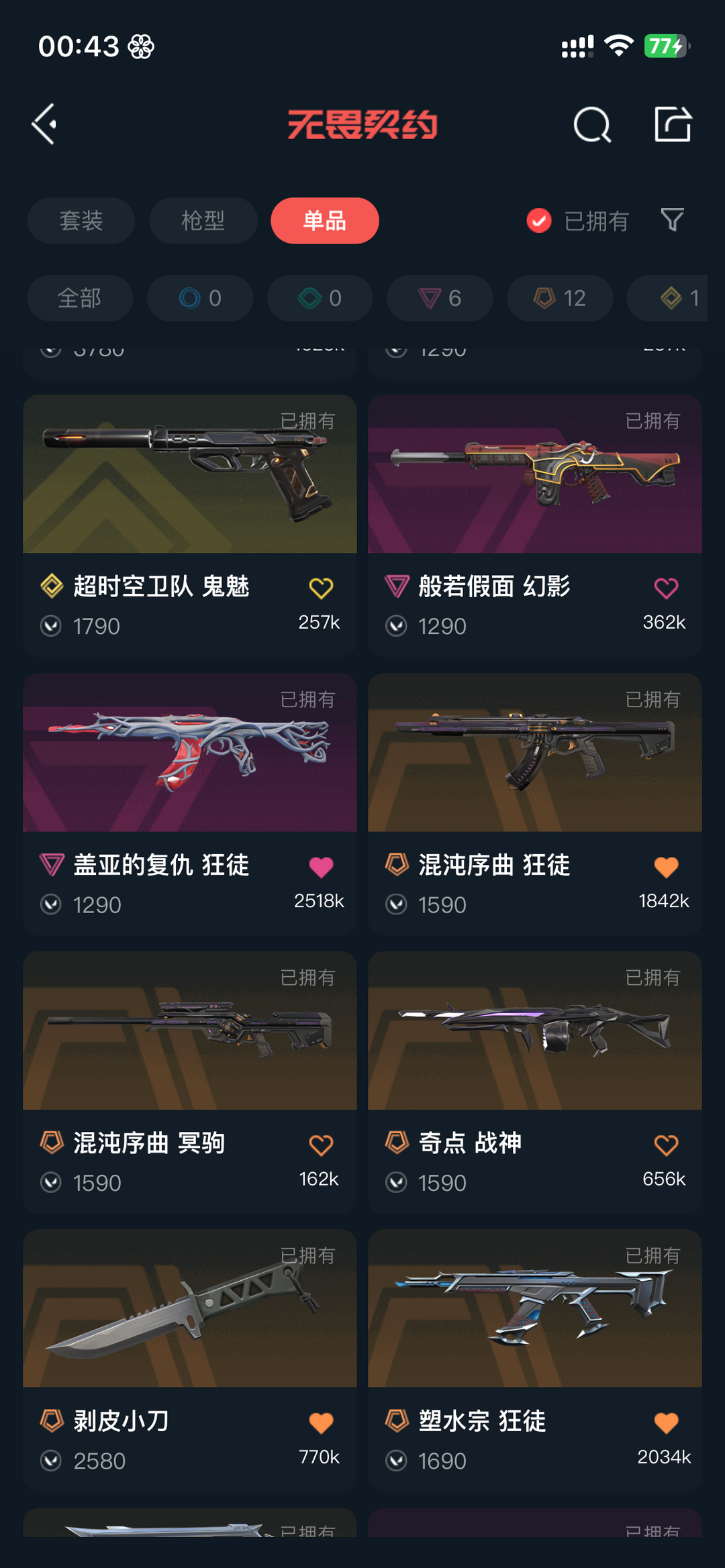725x1568 pixels.
Task: Unlike the 混沌序曲 狂徒 skin
Action: point(666,867)
